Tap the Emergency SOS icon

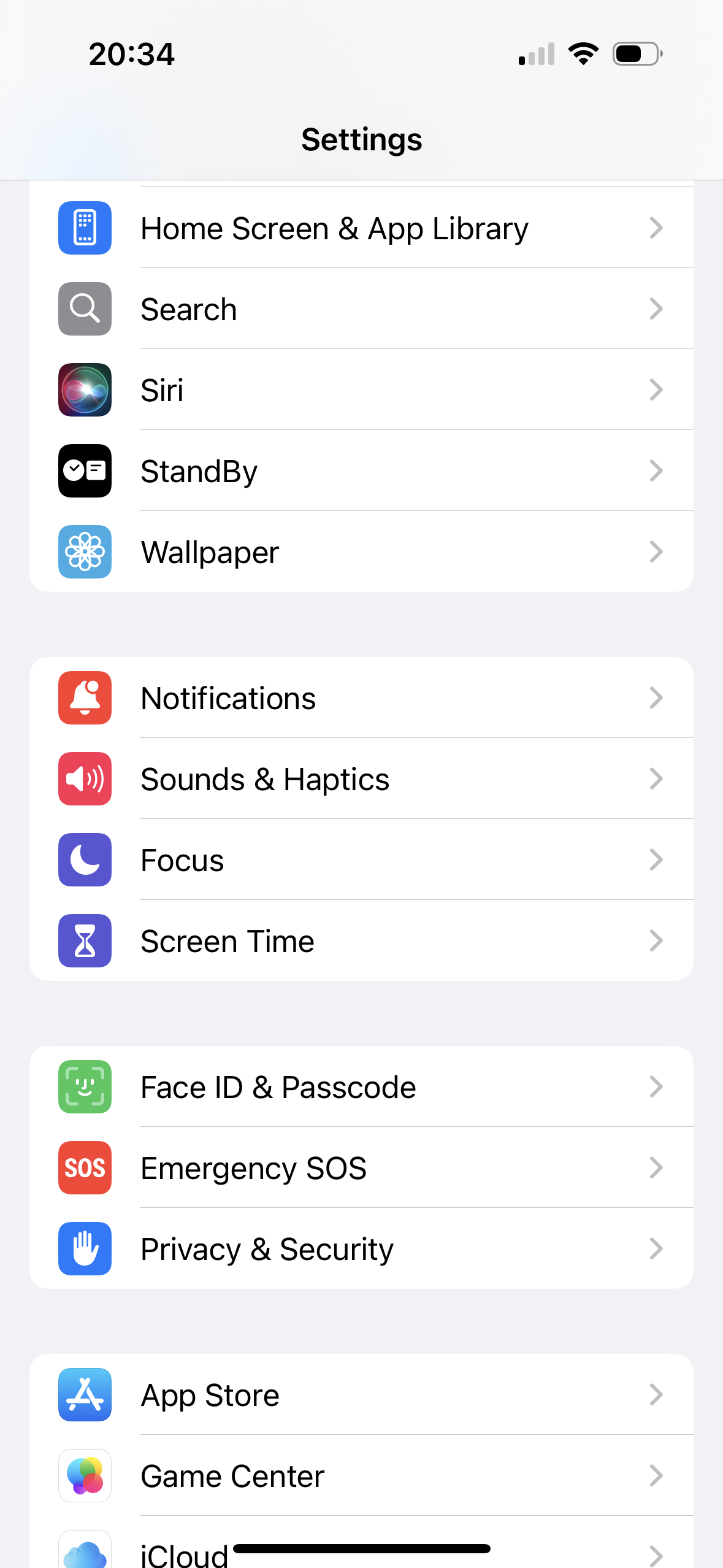pos(84,1167)
